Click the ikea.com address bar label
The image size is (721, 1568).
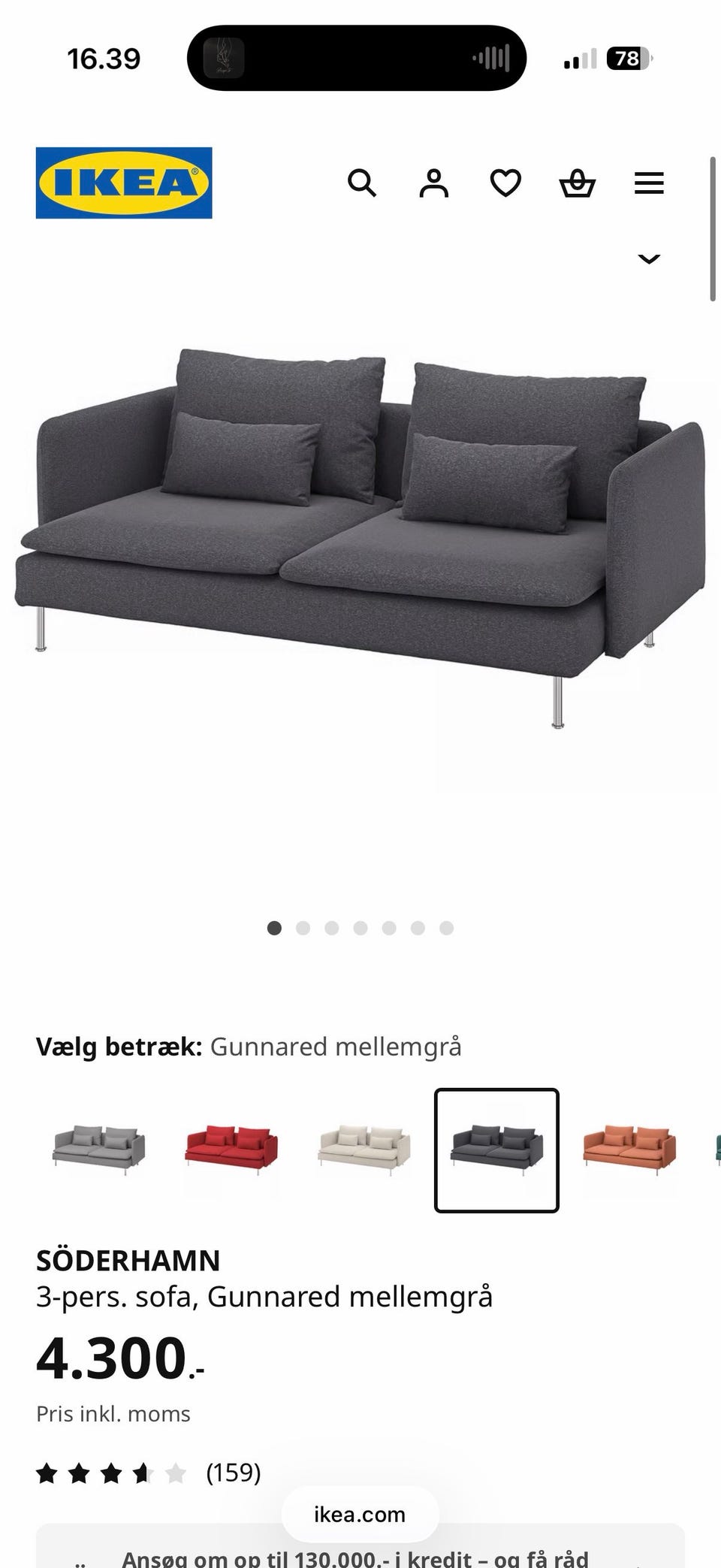click(x=359, y=1515)
